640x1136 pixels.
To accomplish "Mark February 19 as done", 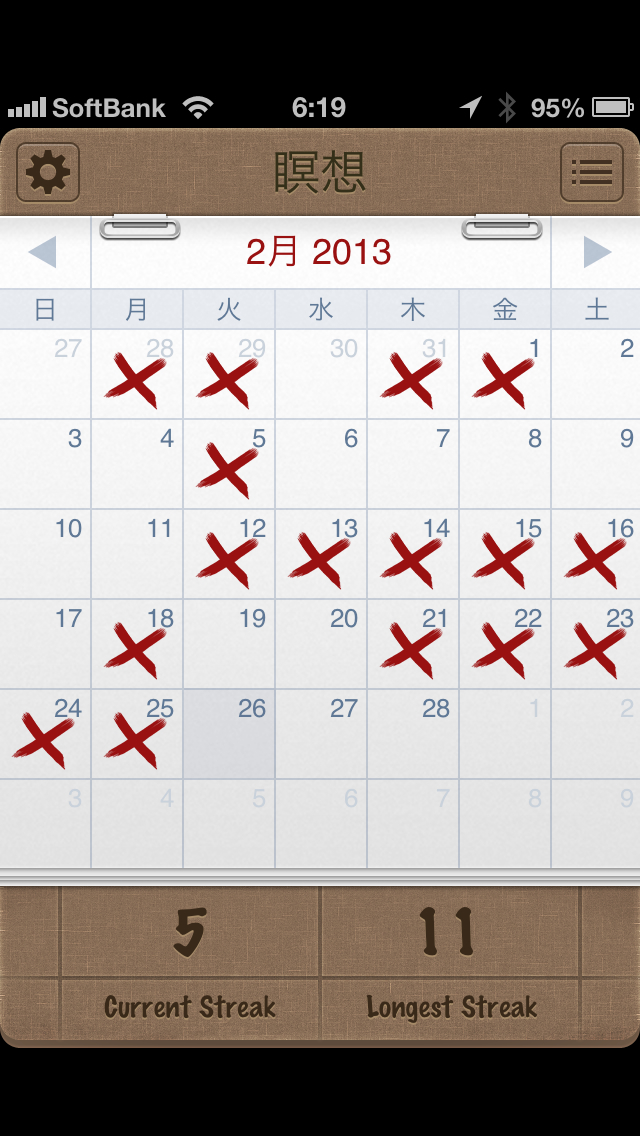I will click(229, 644).
